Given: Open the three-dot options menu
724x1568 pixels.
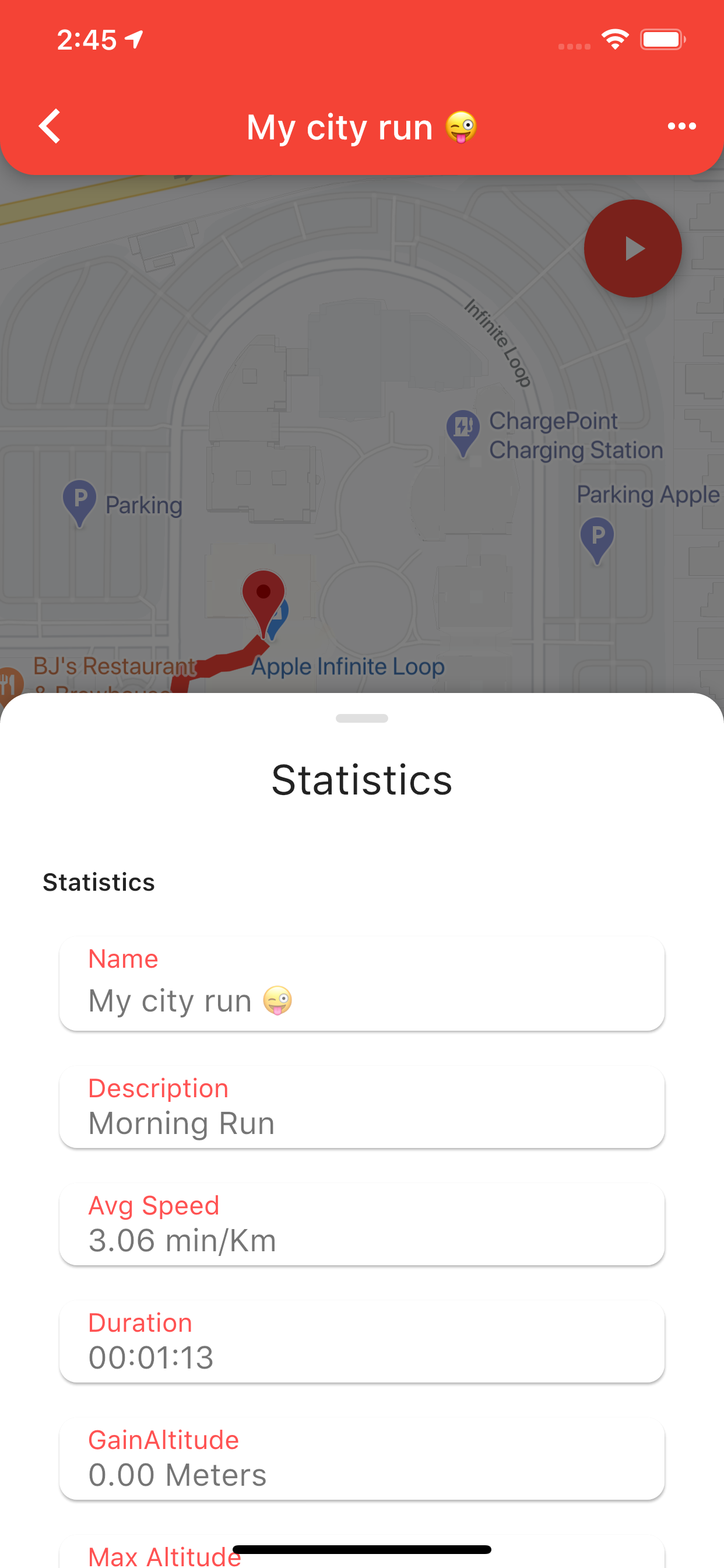Looking at the screenshot, I should click(x=681, y=126).
